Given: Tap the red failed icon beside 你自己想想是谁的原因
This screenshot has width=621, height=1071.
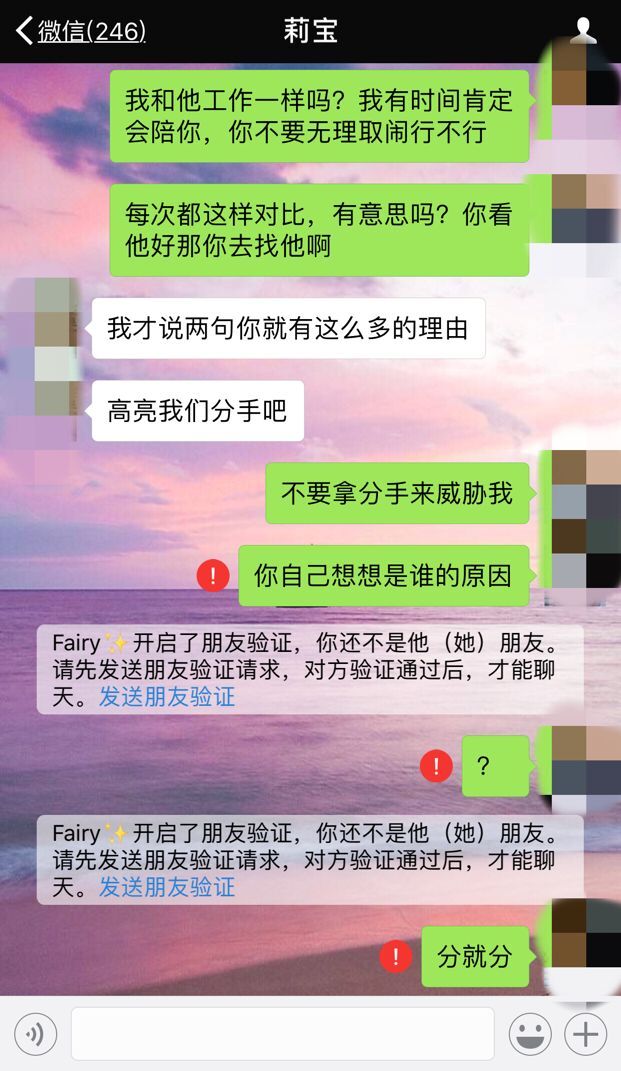Looking at the screenshot, I should tap(213, 576).
